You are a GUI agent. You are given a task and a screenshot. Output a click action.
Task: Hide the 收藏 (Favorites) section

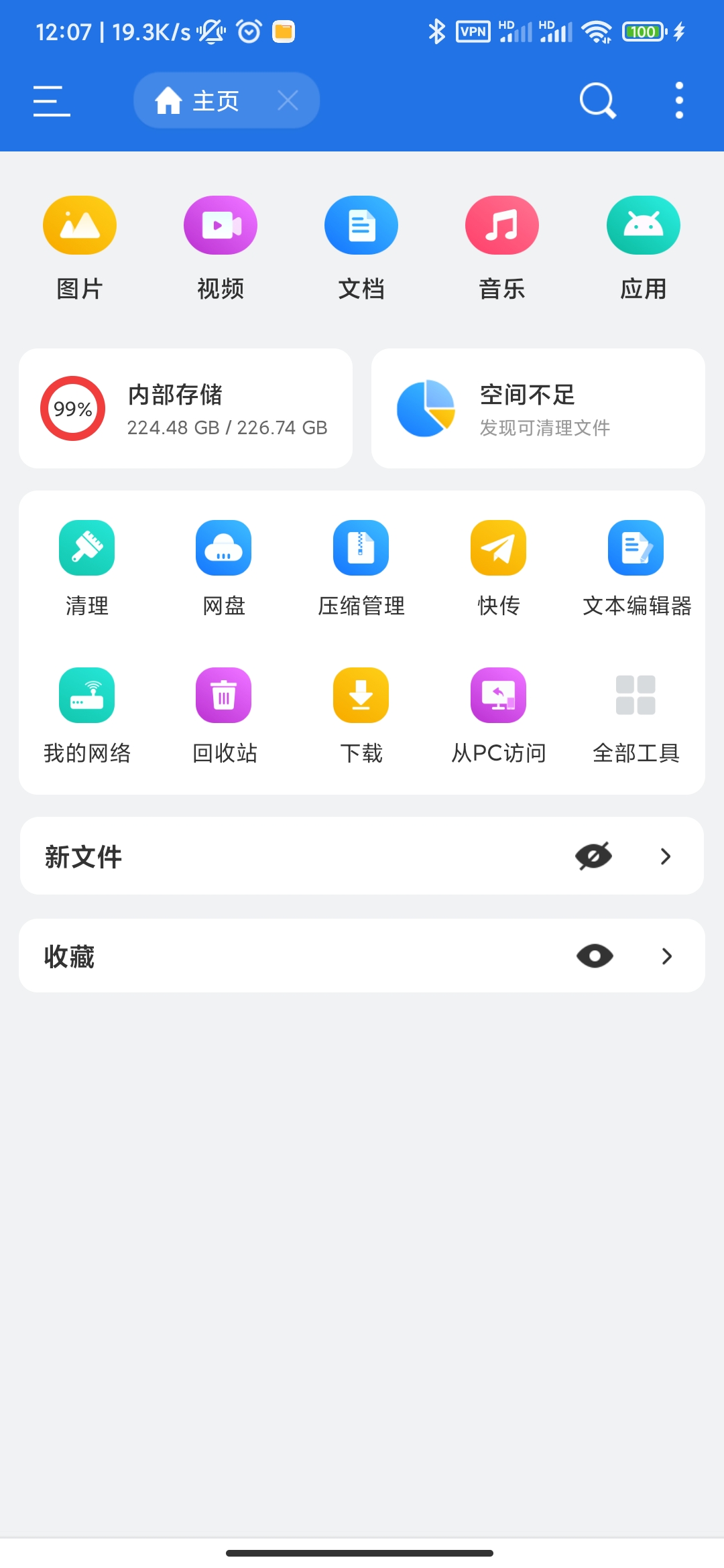coord(593,956)
